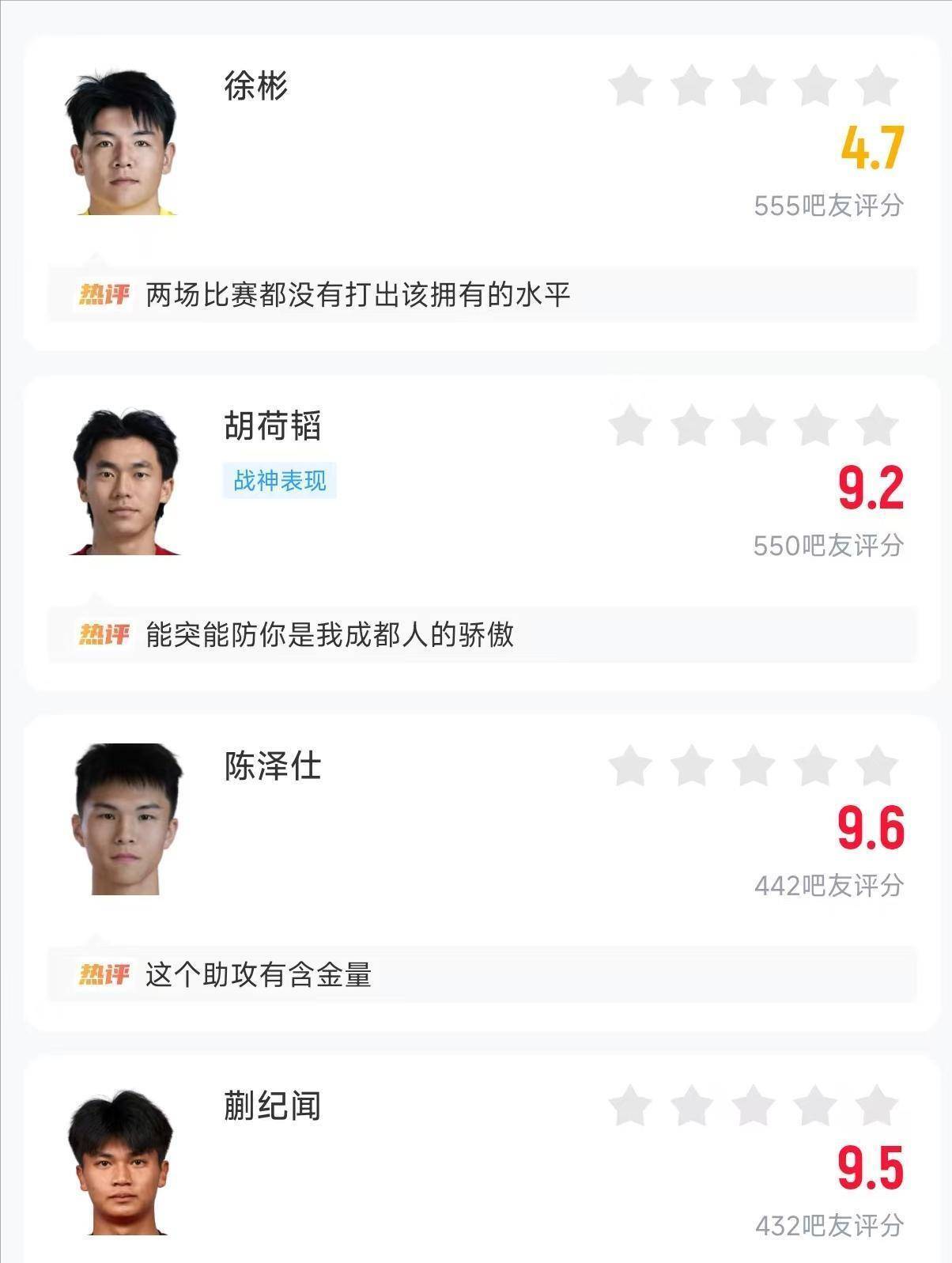This screenshot has height=1263, width=952.
Task: Give 徐彬 a one-star rating
Action: coord(630,85)
